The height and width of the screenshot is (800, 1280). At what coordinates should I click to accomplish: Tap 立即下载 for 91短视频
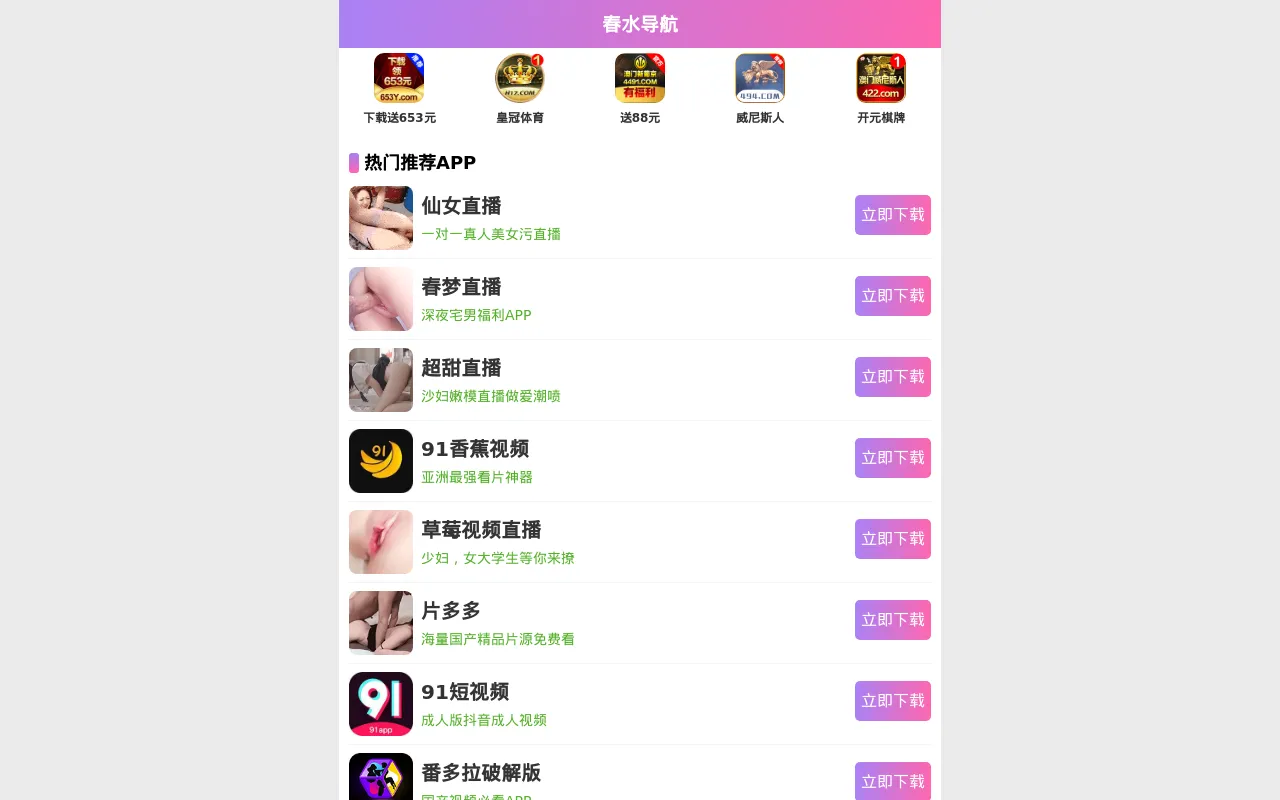pyautogui.click(x=892, y=701)
